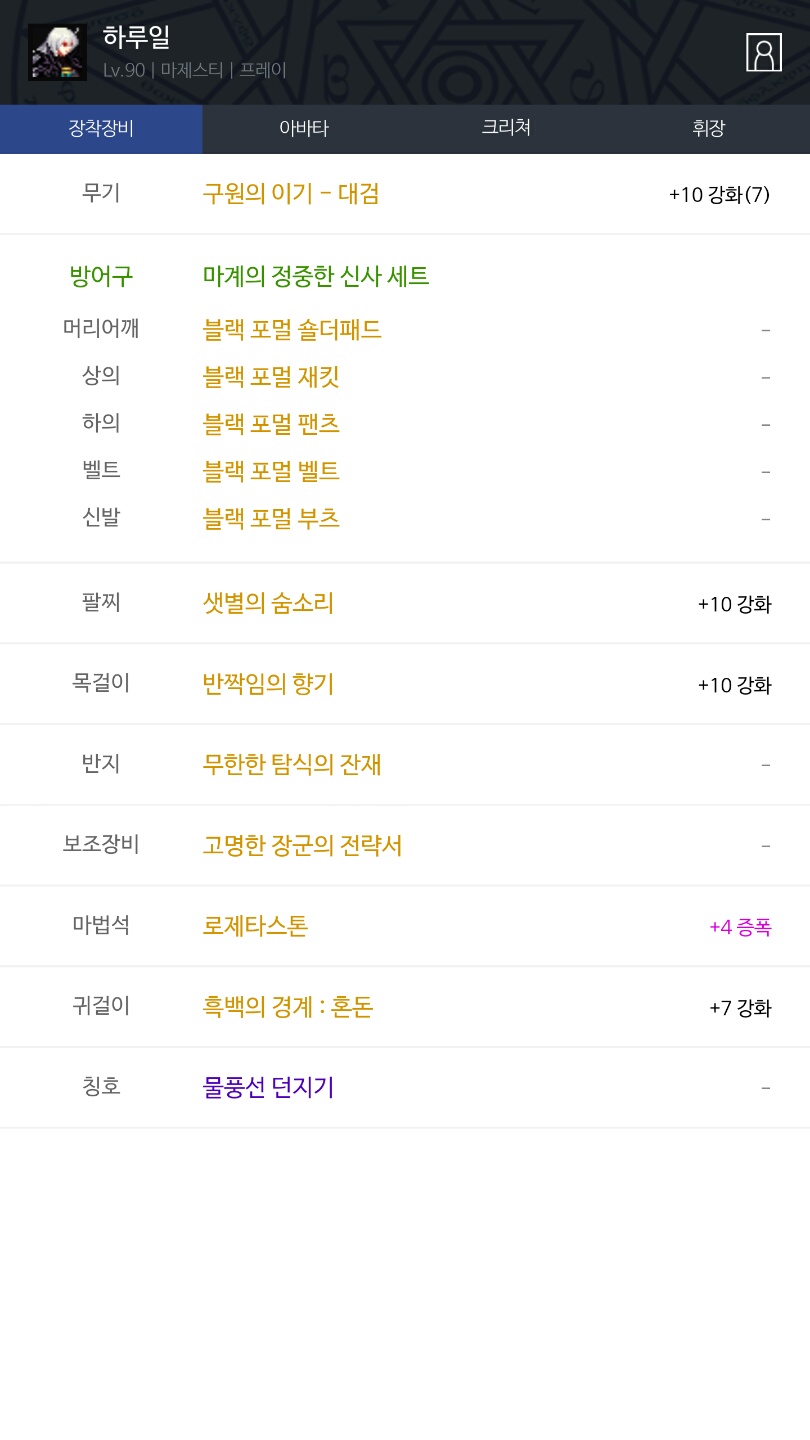View 블랙 포멀 재킷 details
810x1440 pixels.
(x=271, y=377)
